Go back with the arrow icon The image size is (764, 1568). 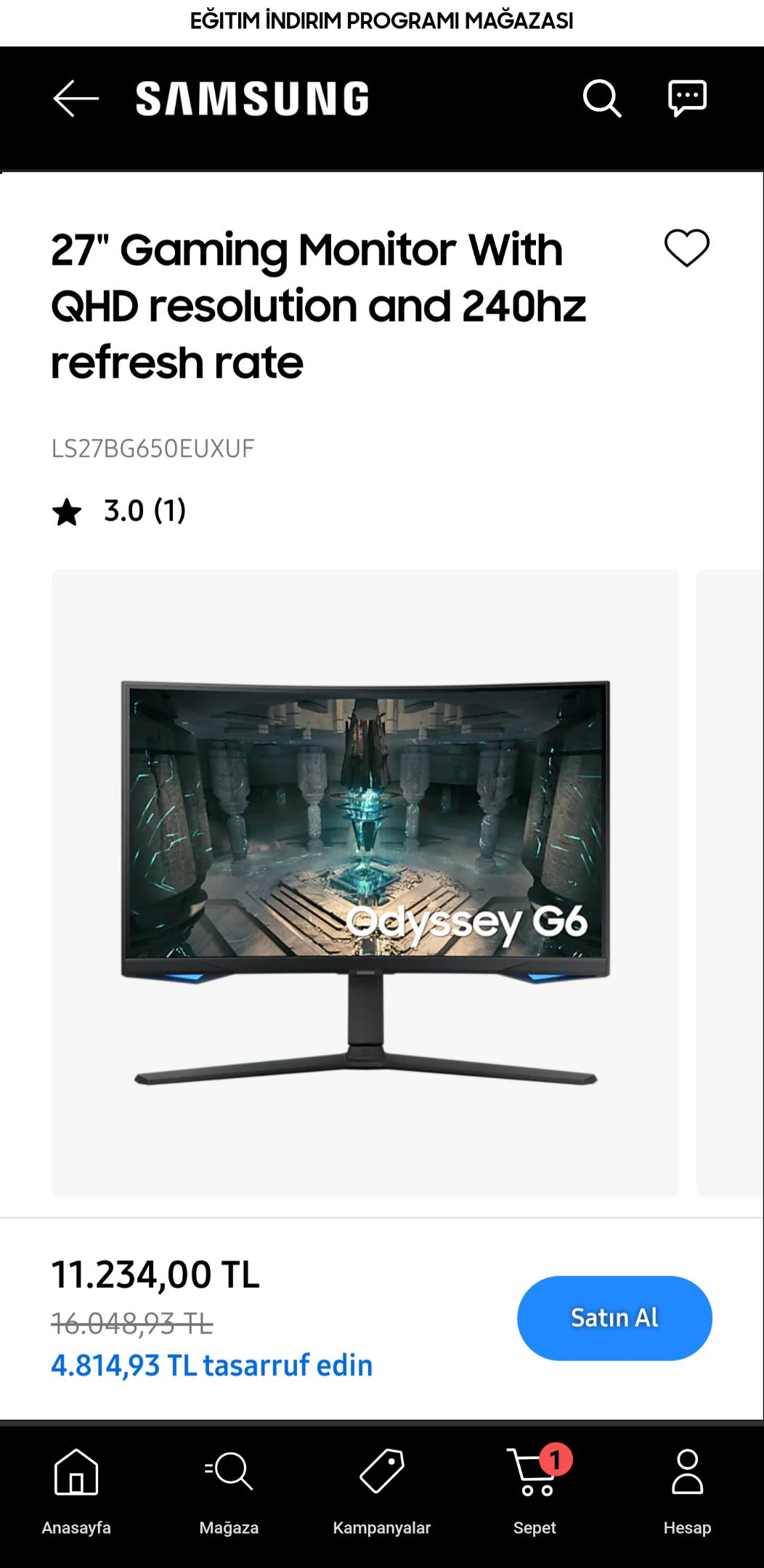pos(76,99)
